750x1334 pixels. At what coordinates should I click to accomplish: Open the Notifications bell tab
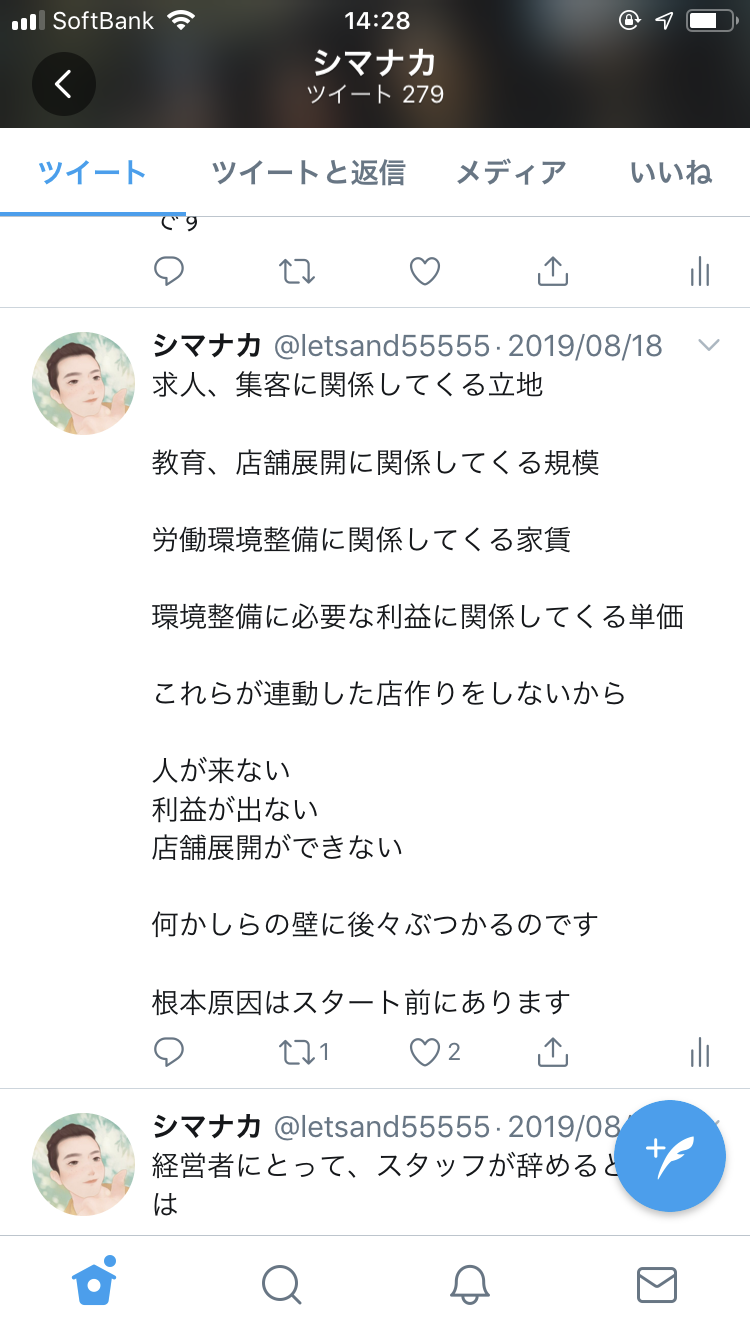[x=469, y=1284]
